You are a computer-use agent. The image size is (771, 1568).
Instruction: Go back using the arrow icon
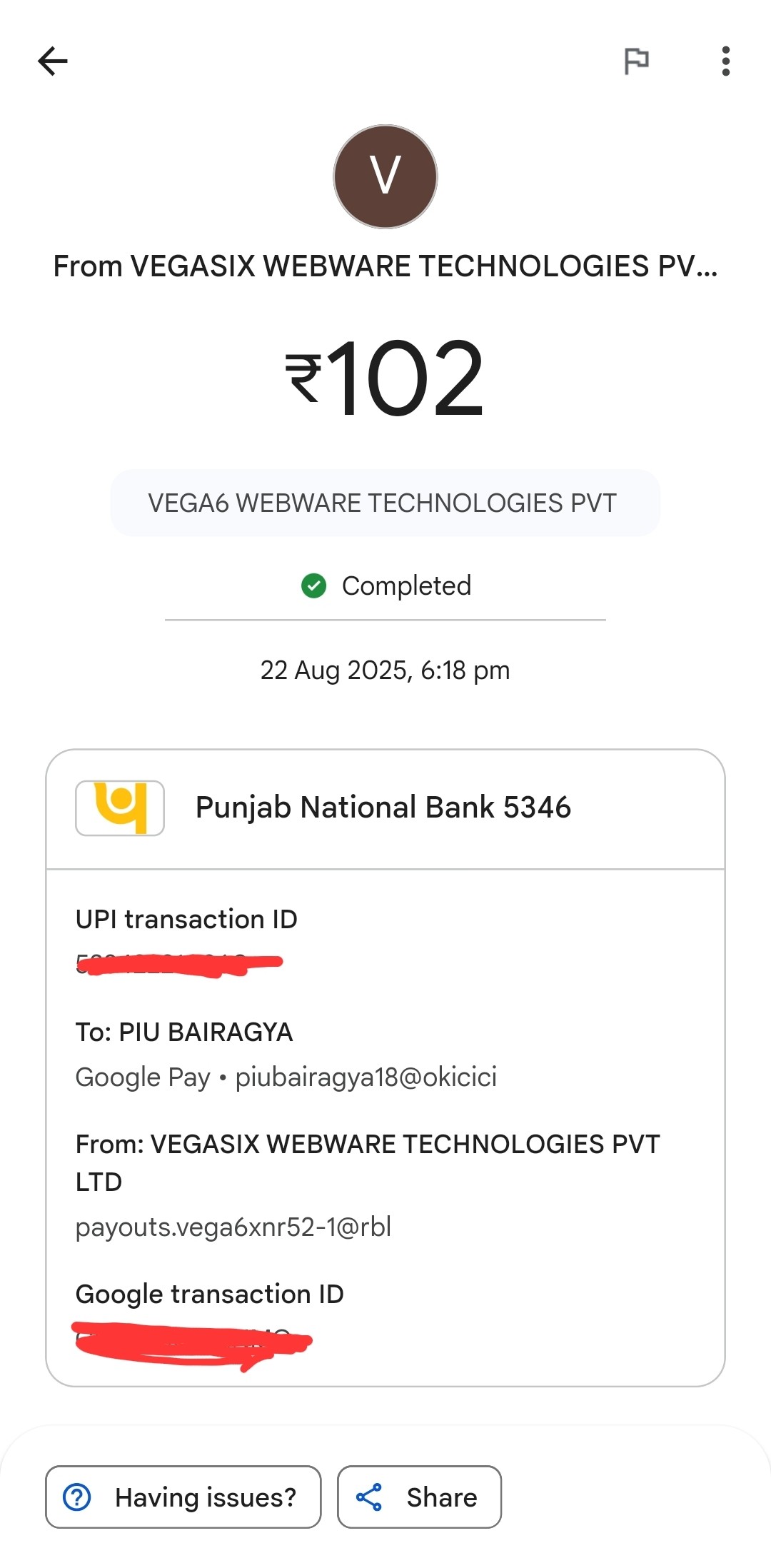click(x=52, y=61)
